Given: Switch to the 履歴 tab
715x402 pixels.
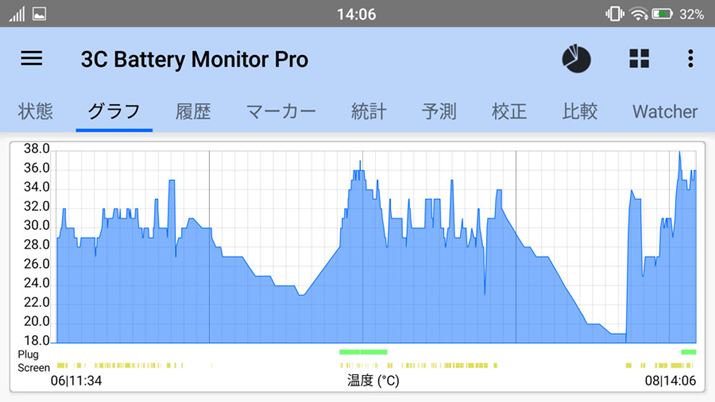Looking at the screenshot, I should tap(193, 111).
